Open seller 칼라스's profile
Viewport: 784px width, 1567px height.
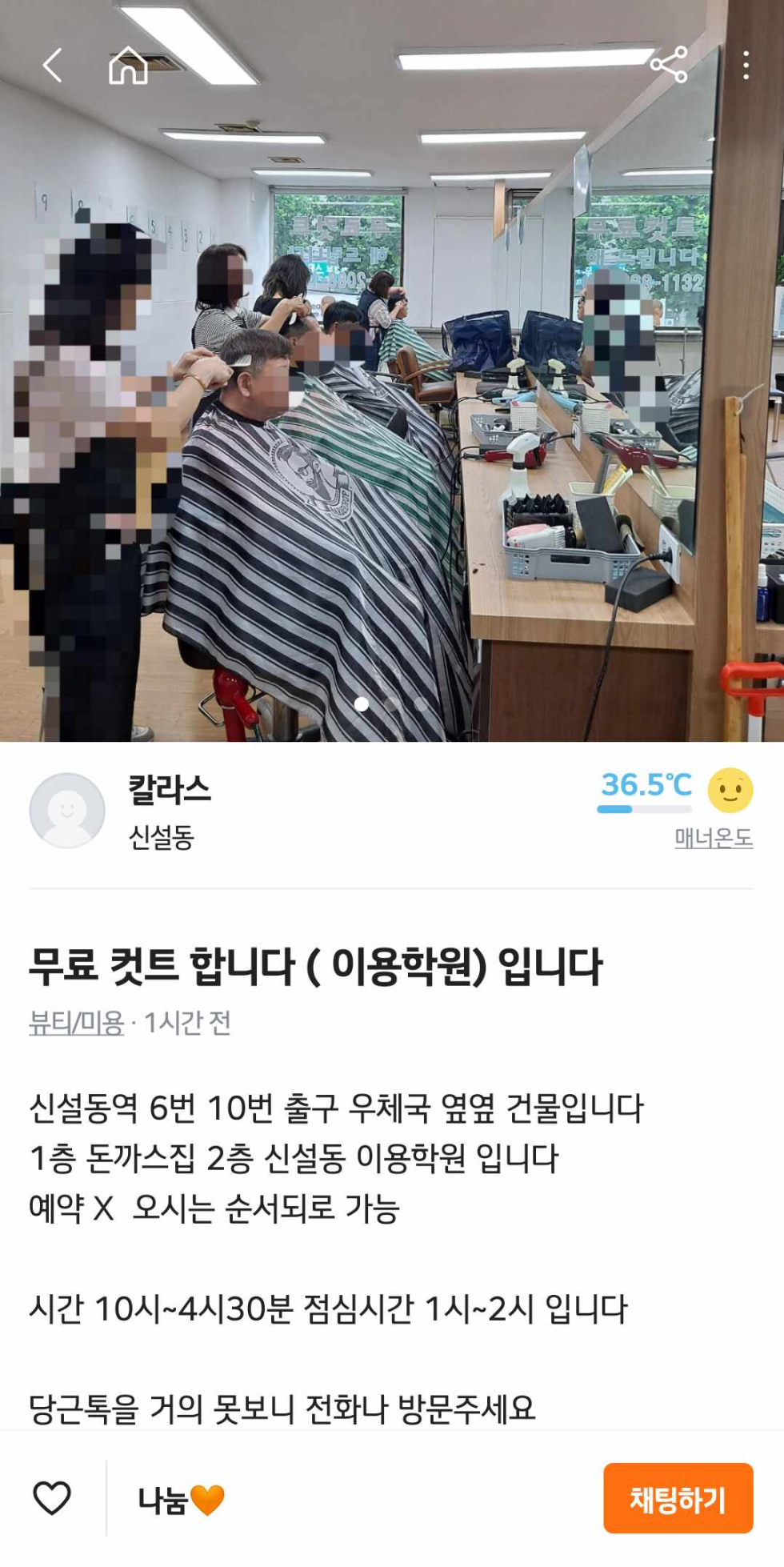(169, 790)
